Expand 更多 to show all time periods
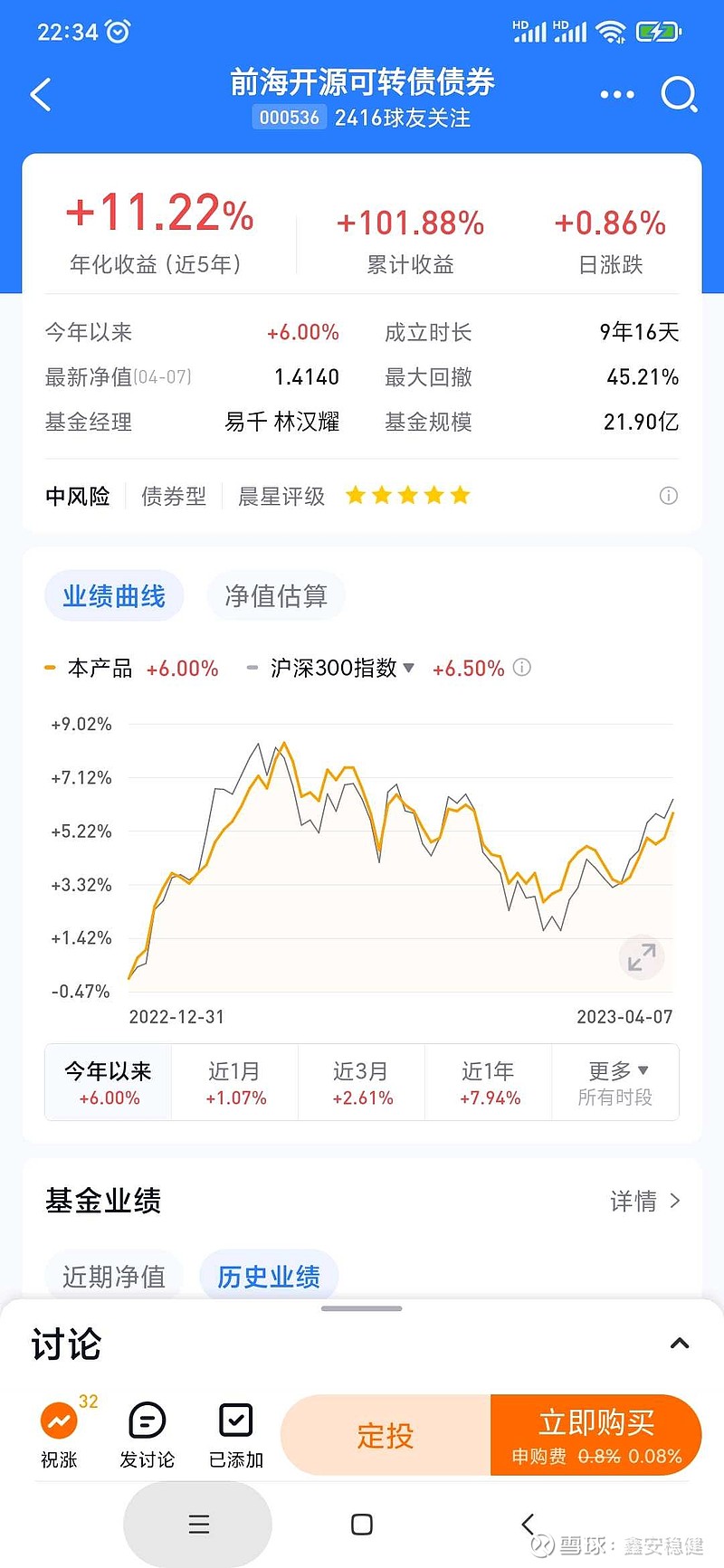This screenshot has height=1568, width=724. [x=615, y=1082]
